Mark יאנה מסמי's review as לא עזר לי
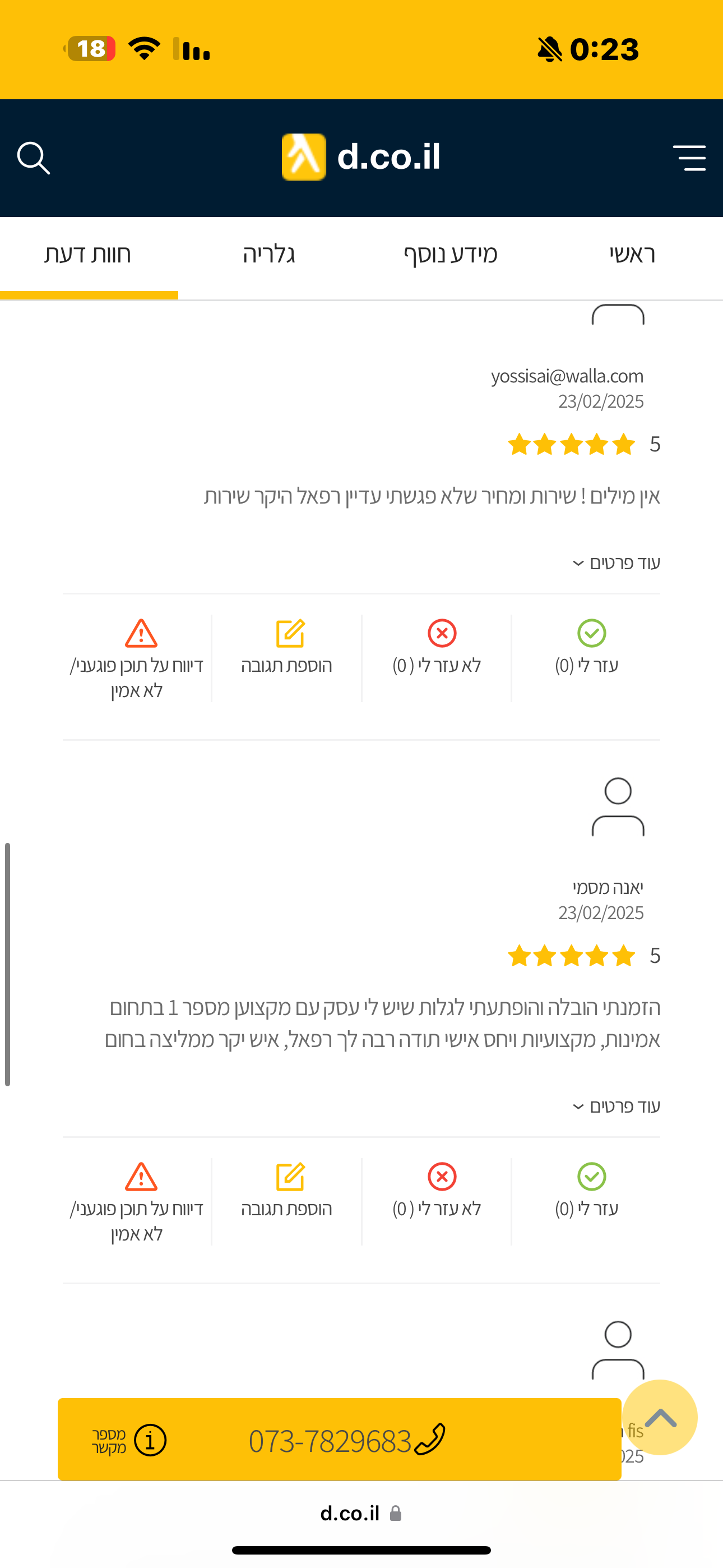Screen dimensions: 723x1568 [x=438, y=1191]
